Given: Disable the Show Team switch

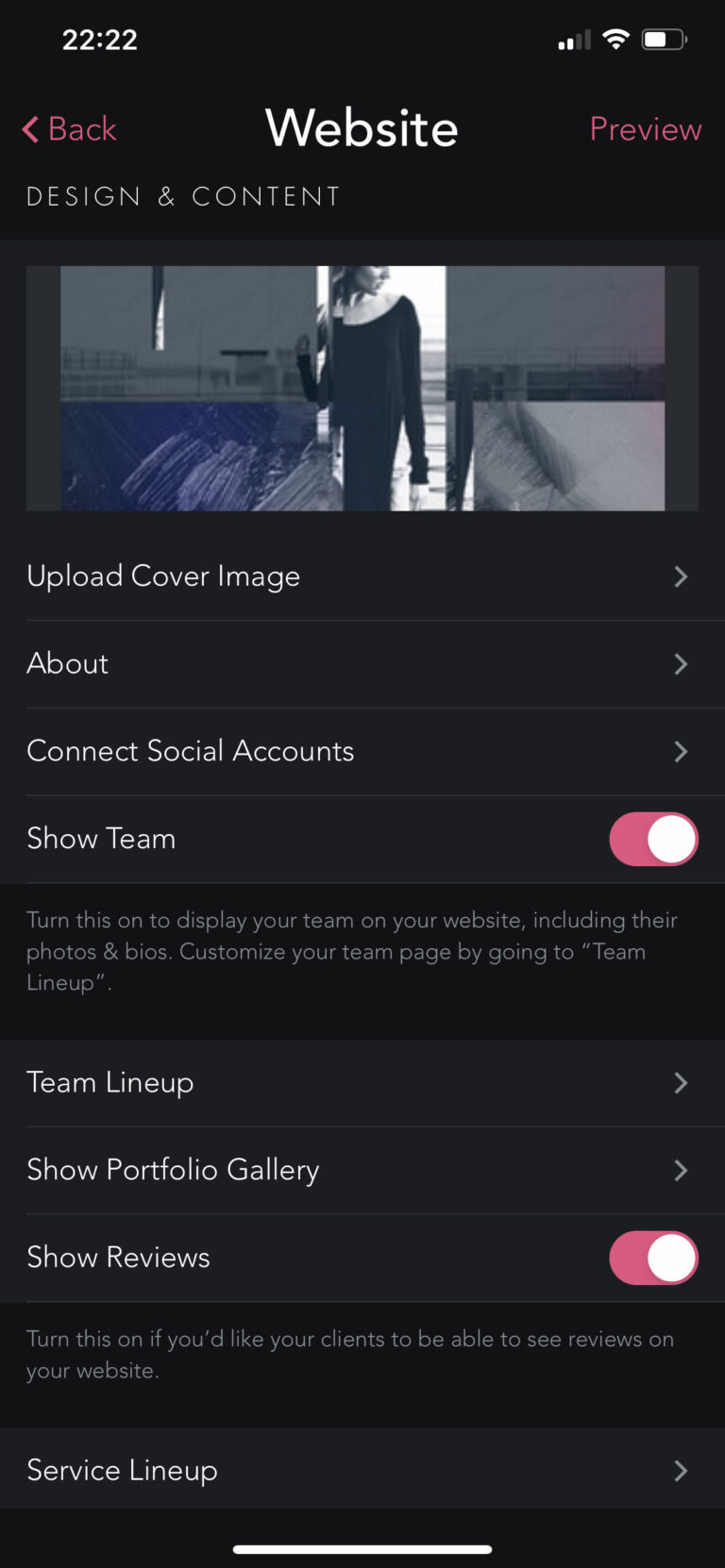Looking at the screenshot, I should tap(653, 839).
